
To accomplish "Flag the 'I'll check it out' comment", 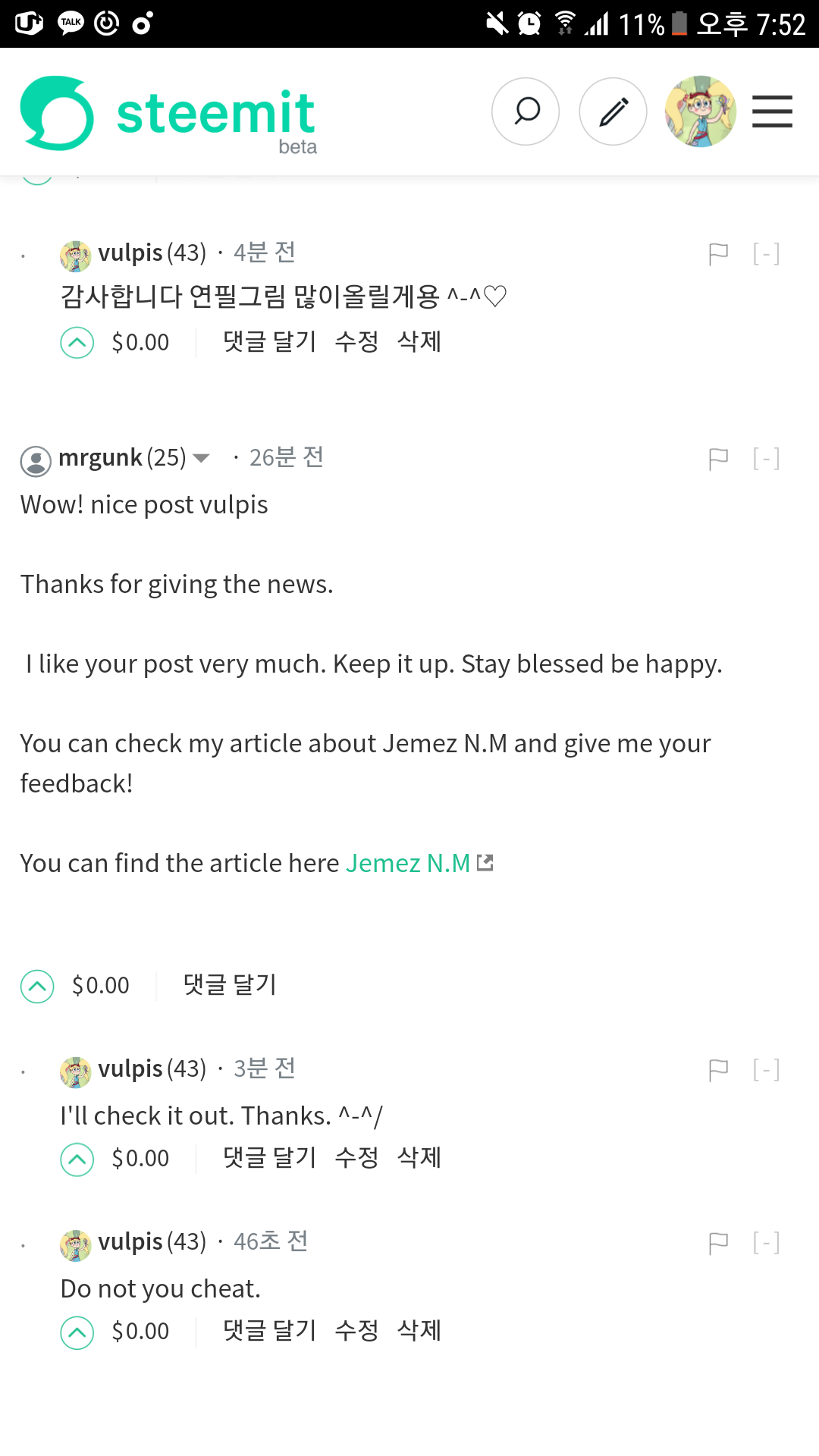I will 718,1070.
